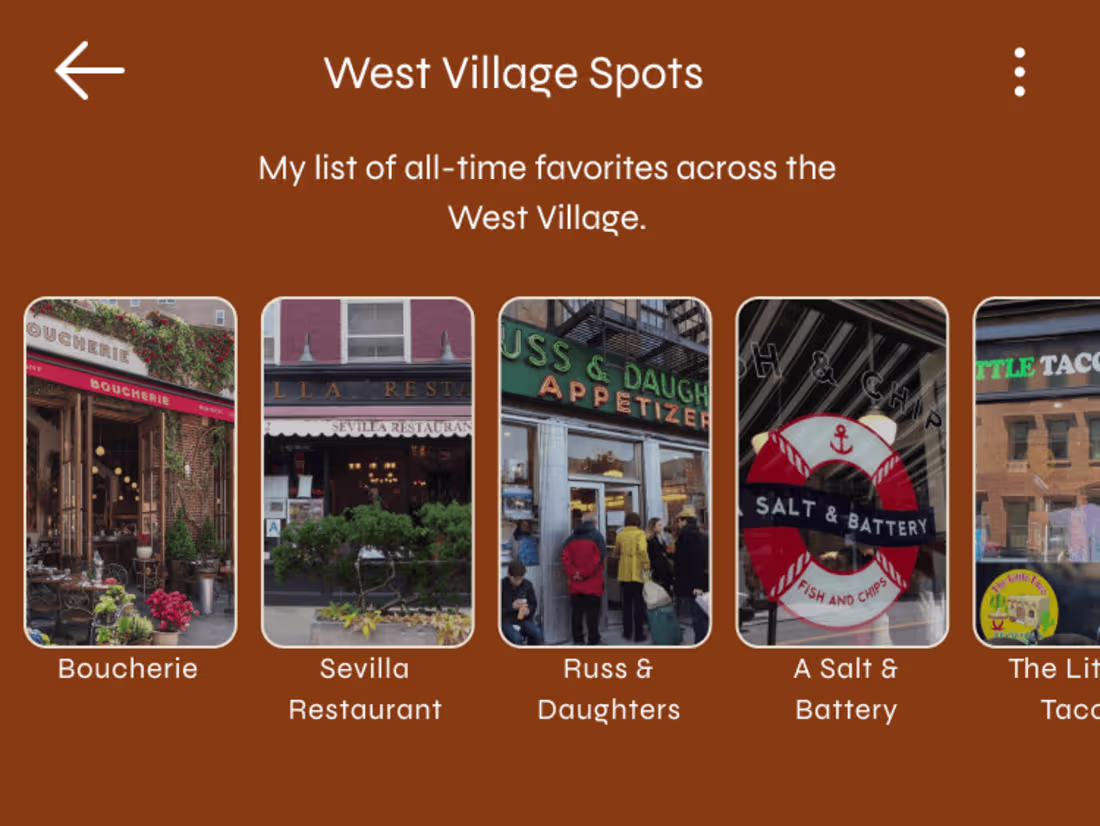Open the three-dot overflow menu
Image resolution: width=1100 pixels, height=826 pixels.
[x=1019, y=72]
